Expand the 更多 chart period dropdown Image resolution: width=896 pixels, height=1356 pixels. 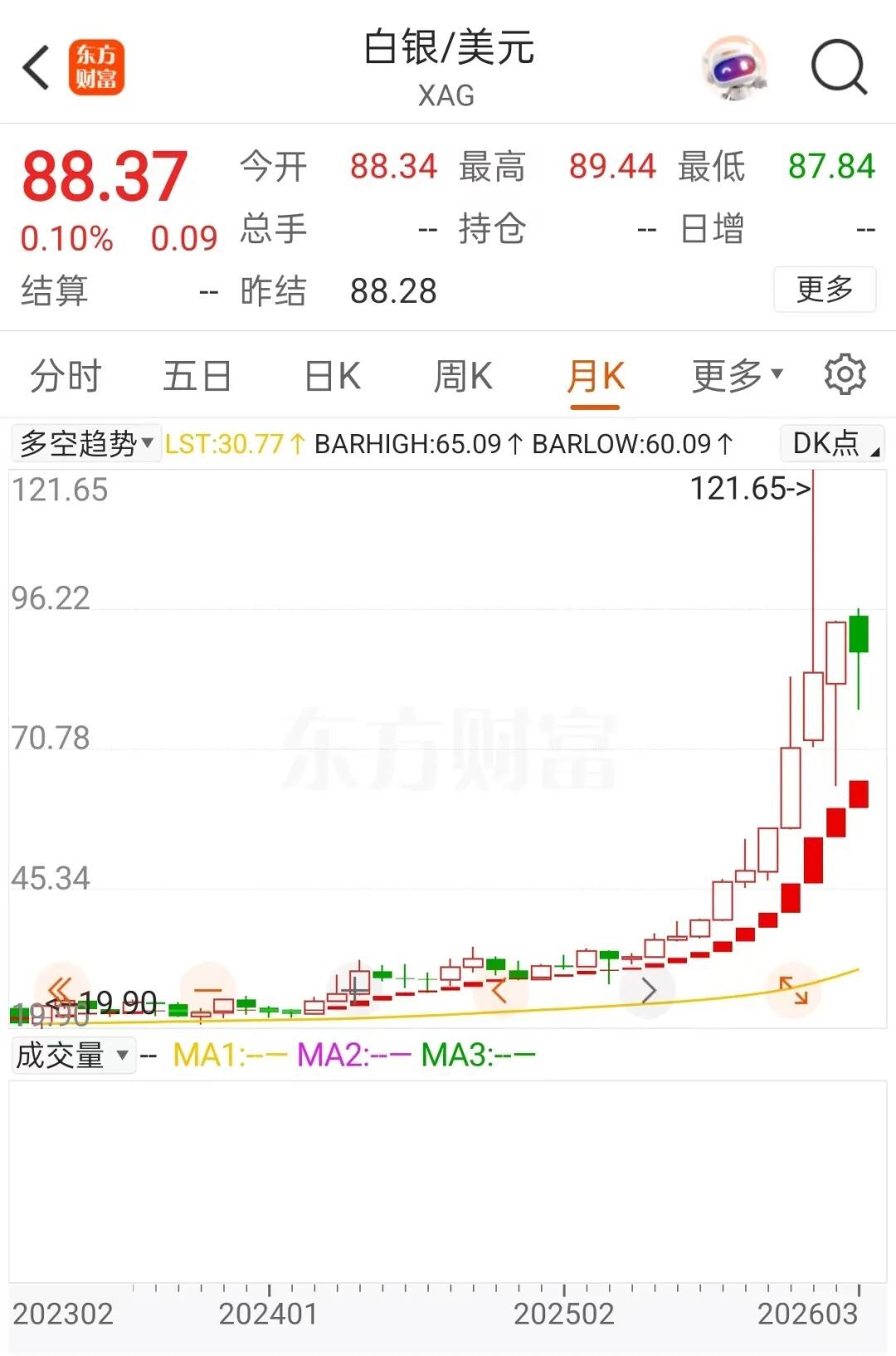coord(737,377)
